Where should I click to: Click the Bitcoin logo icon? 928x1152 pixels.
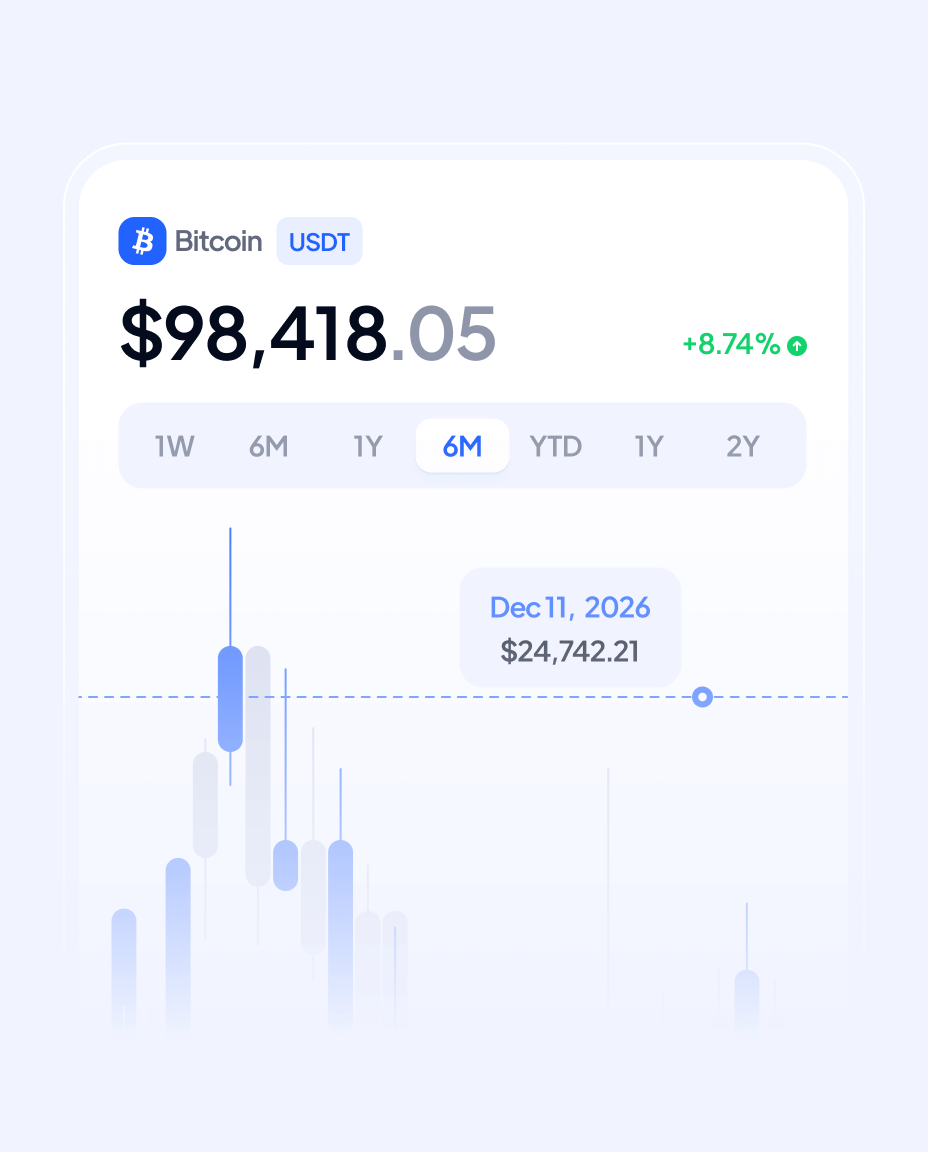point(143,241)
